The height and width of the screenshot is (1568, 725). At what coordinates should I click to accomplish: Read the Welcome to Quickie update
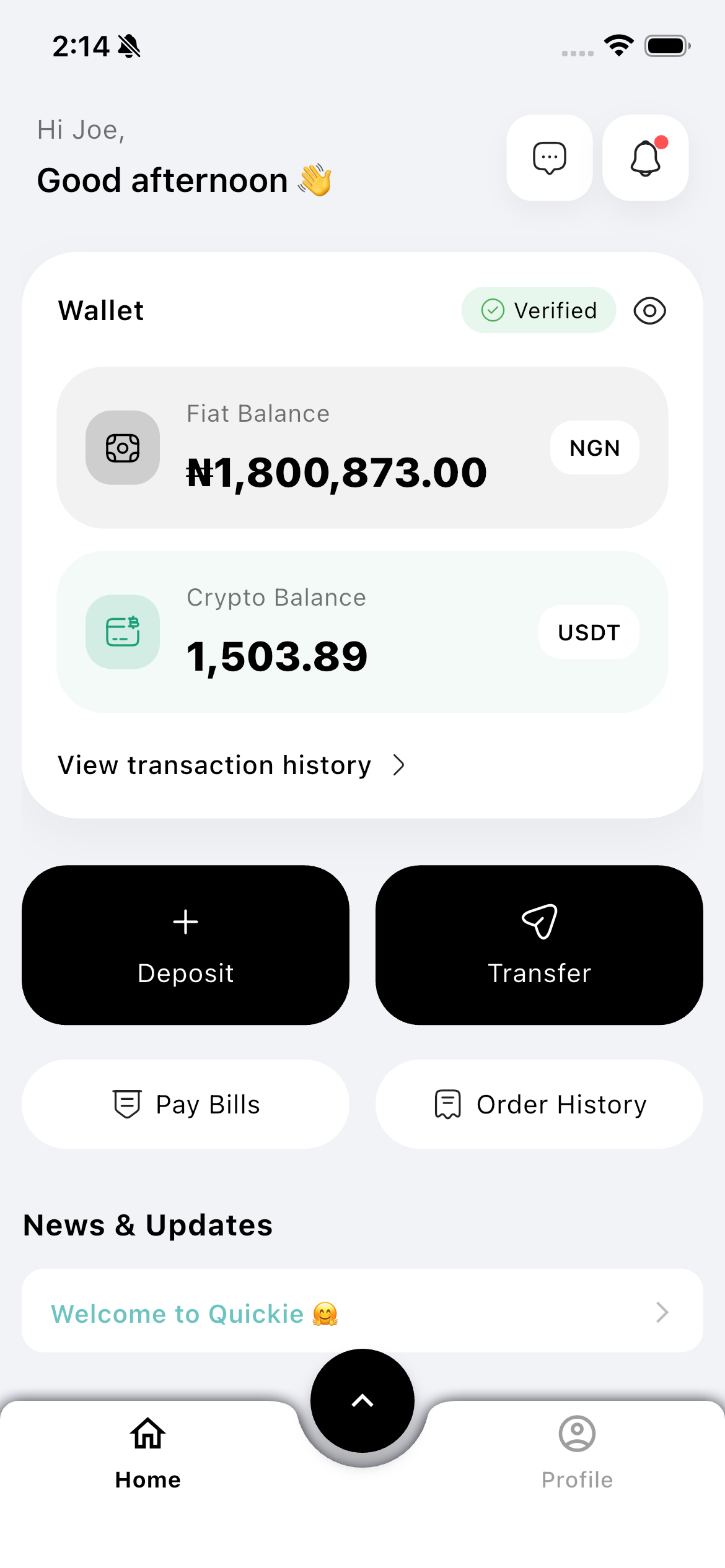(362, 1311)
